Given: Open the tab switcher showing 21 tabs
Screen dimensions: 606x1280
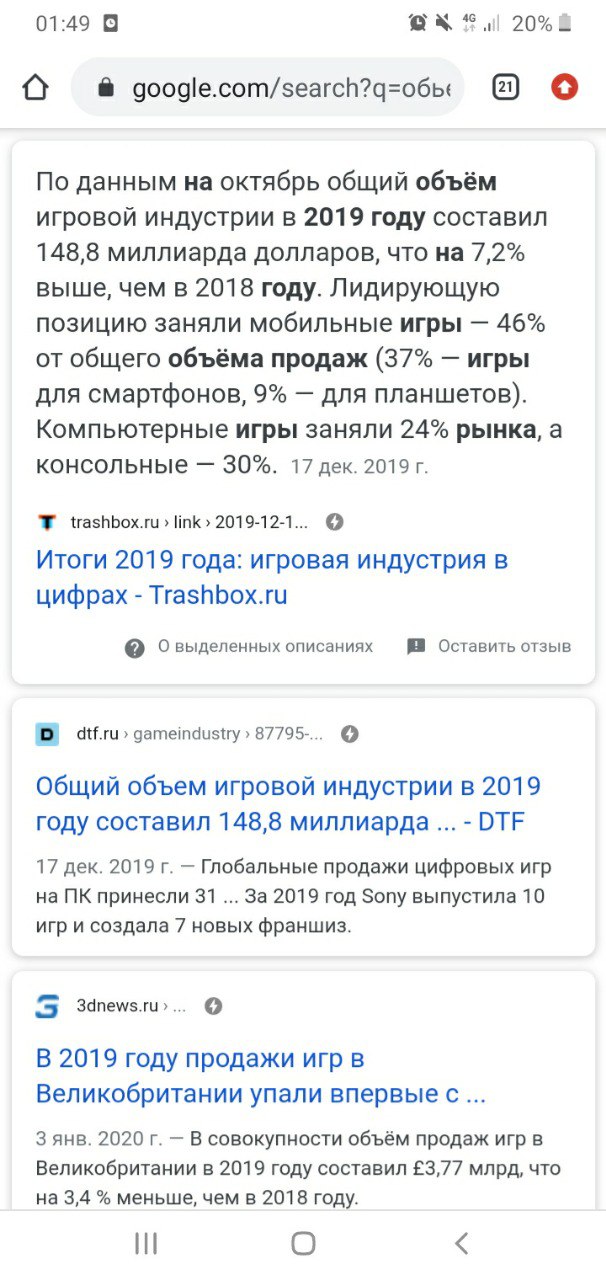Looking at the screenshot, I should (x=506, y=88).
